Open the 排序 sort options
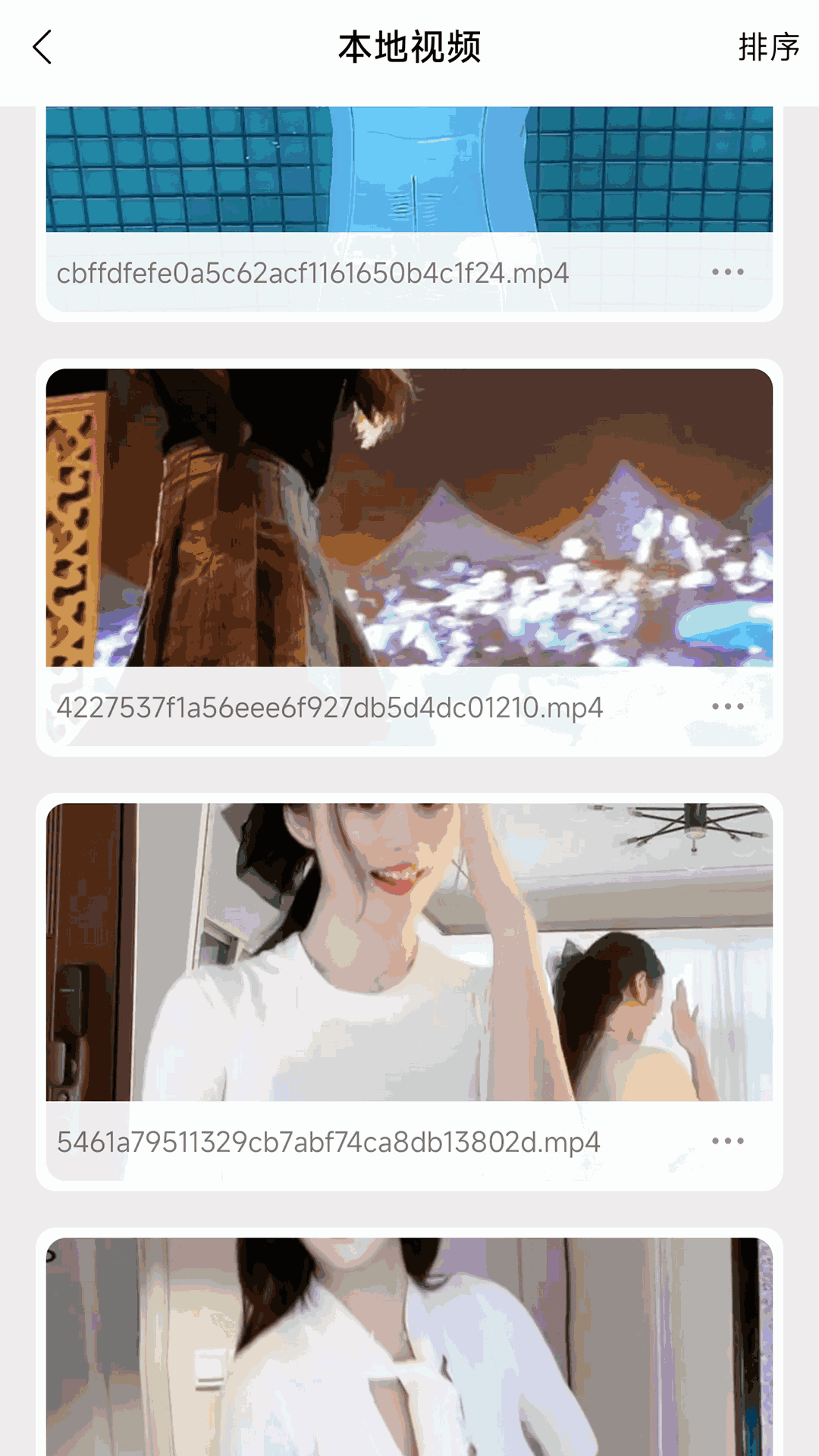Screen dimensions: 819x1456 (x=768, y=48)
